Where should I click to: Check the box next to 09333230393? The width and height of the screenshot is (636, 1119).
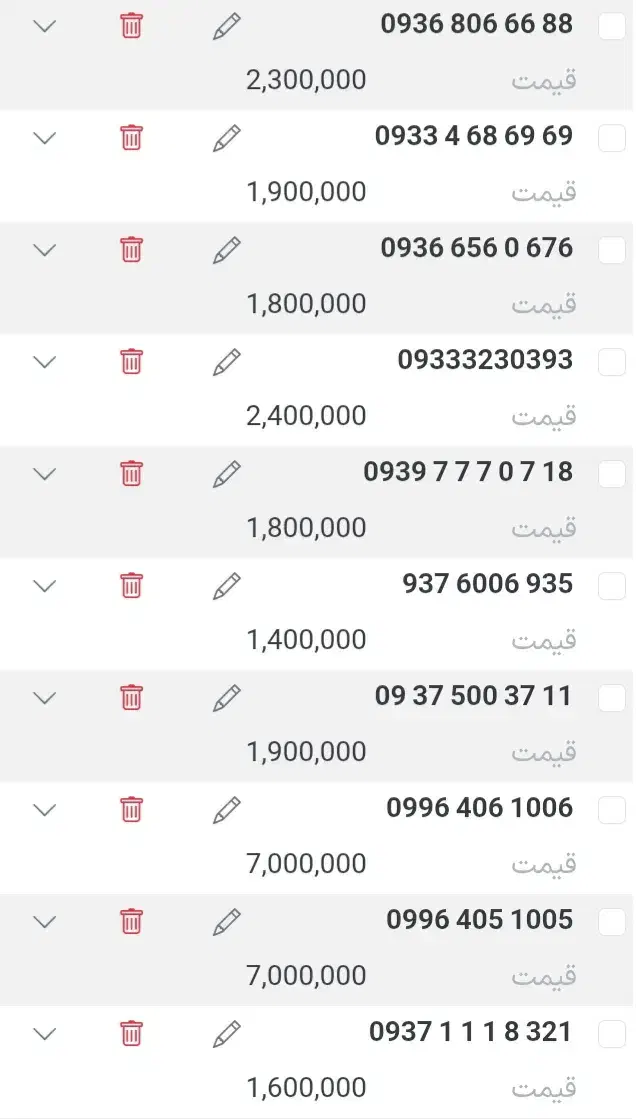[x=611, y=363]
